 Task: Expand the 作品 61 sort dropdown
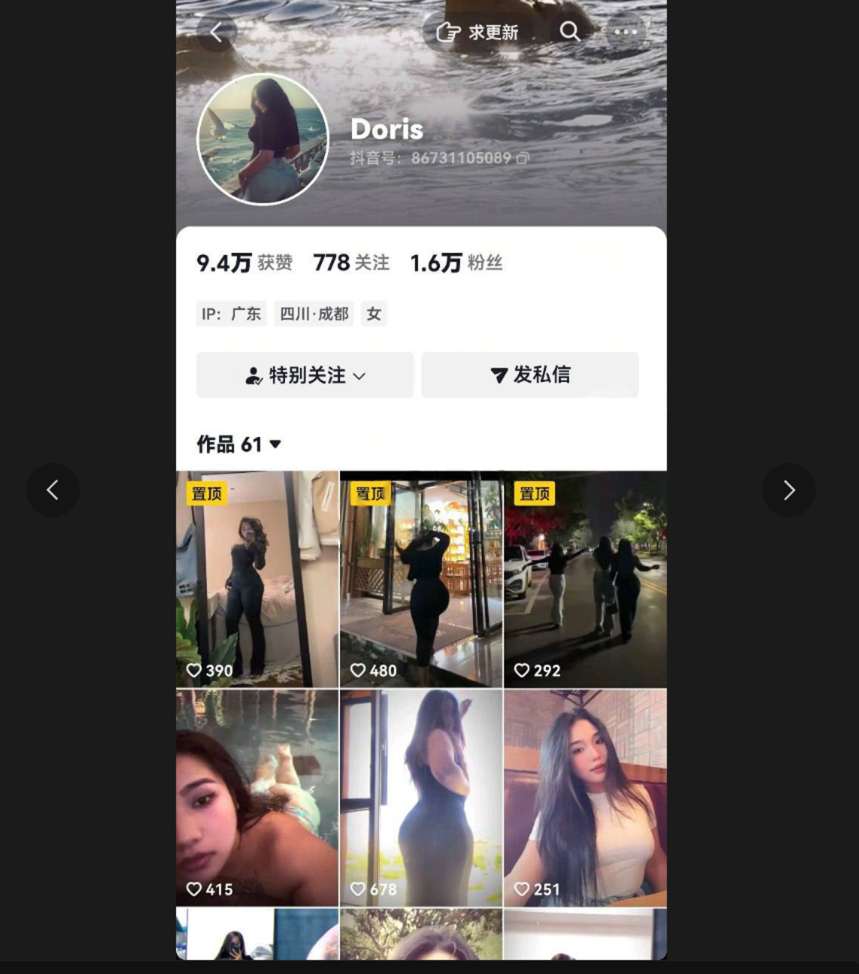point(273,444)
